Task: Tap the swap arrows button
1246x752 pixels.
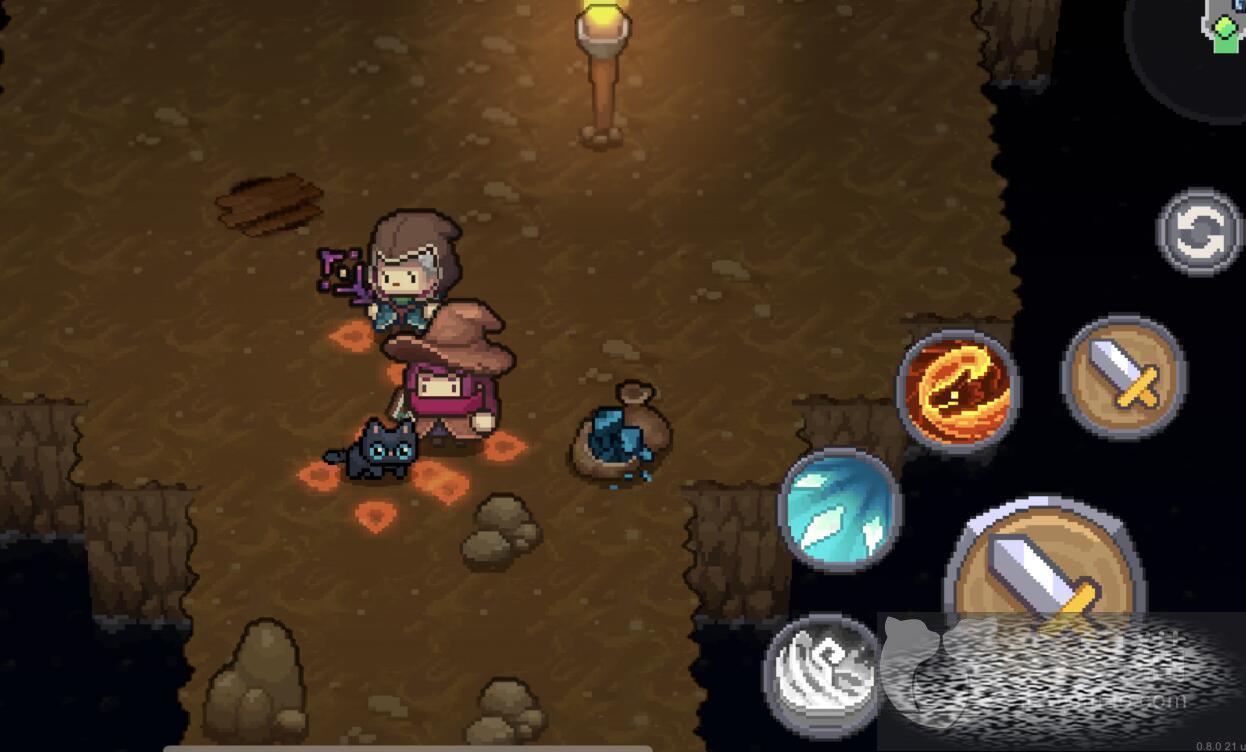Action: click(x=1198, y=232)
